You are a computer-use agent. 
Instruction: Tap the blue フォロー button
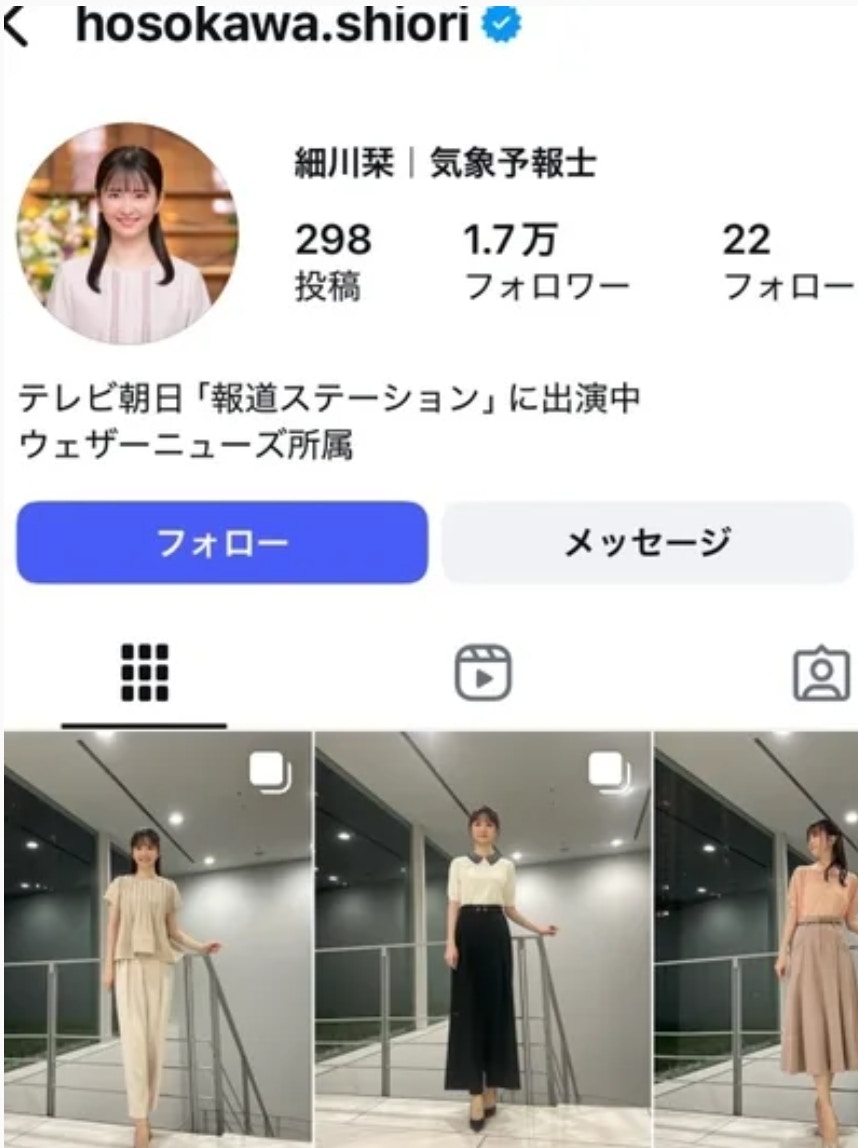[x=222, y=542]
